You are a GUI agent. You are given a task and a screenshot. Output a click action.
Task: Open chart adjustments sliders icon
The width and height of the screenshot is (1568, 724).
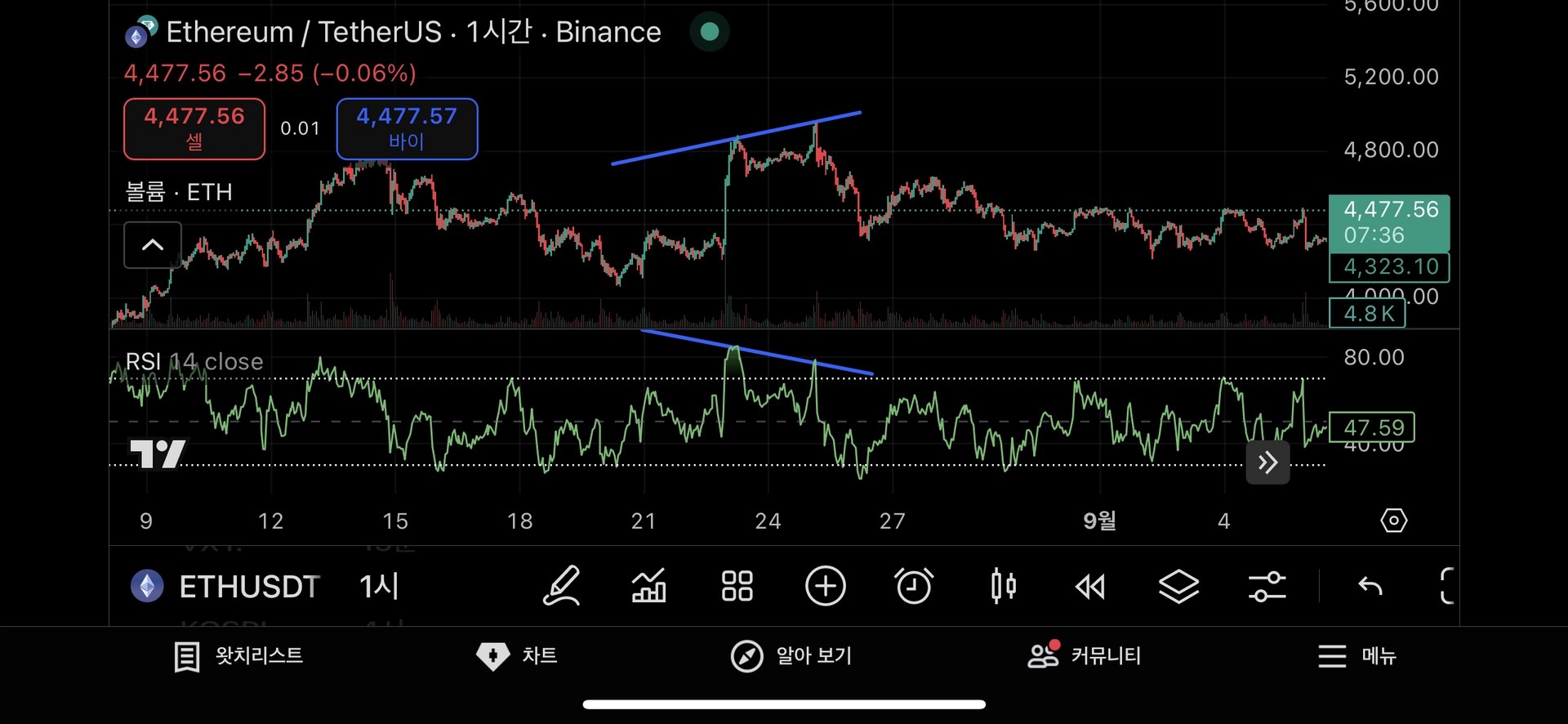[x=1267, y=586]
